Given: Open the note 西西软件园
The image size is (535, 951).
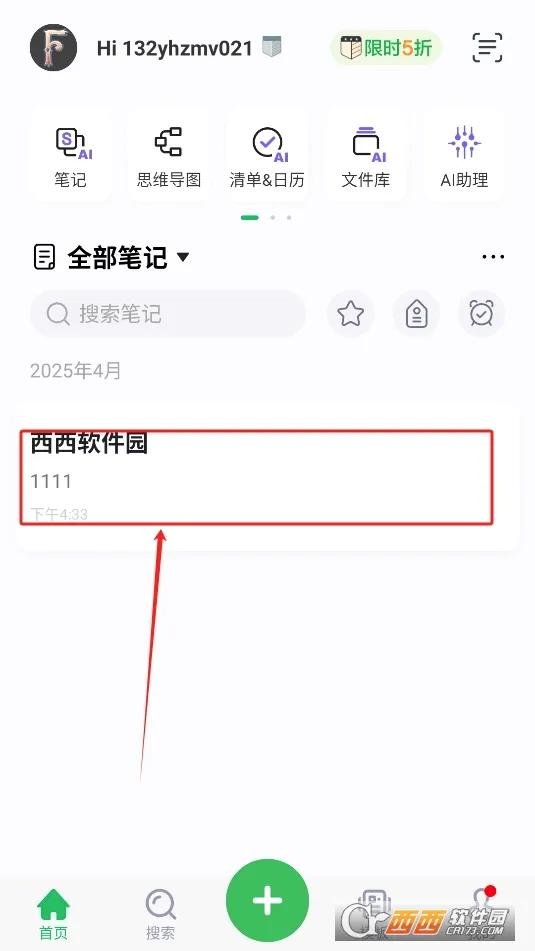Looking at the screenshot, I should click(x=267, y=477).
